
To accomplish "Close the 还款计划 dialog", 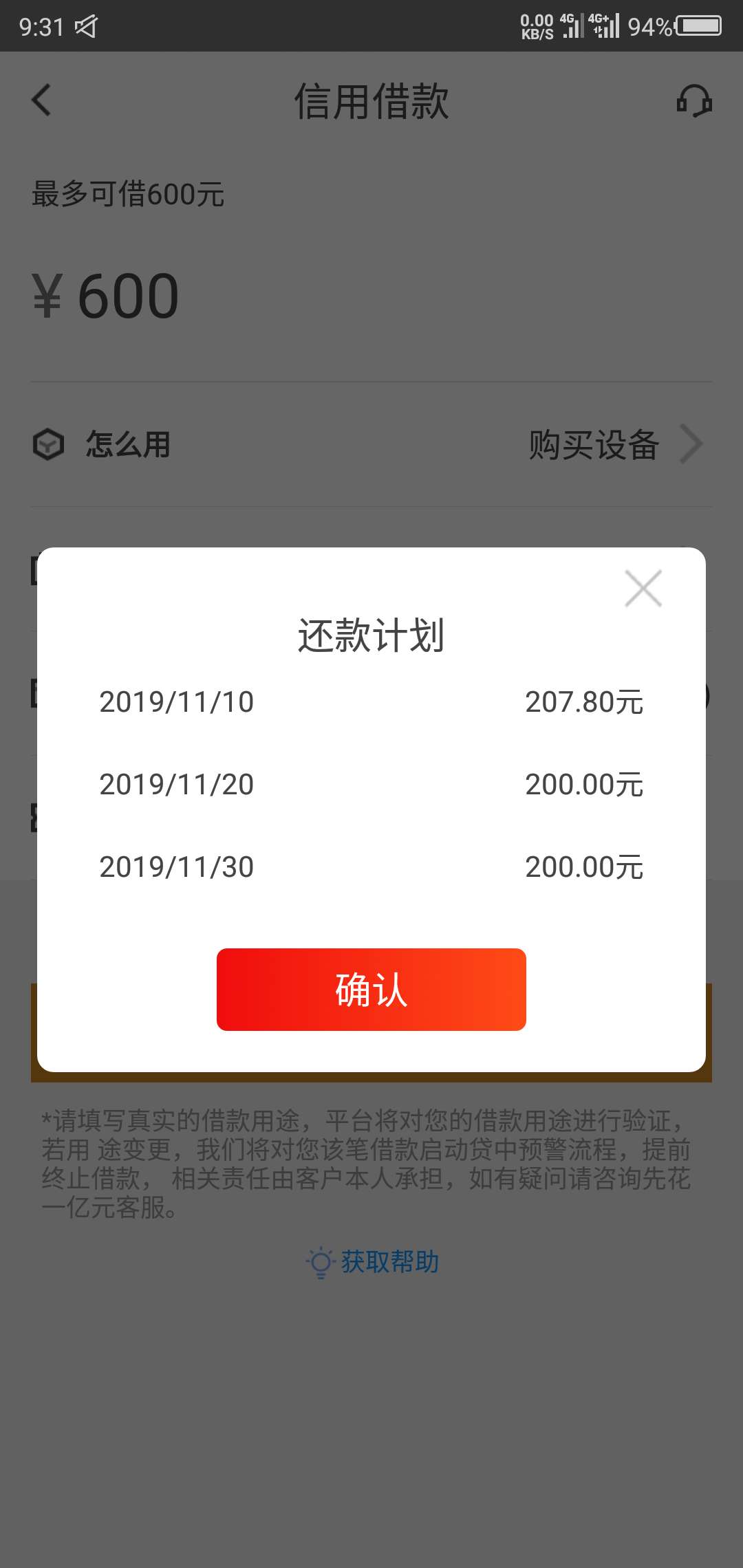I will pos(643,589).
